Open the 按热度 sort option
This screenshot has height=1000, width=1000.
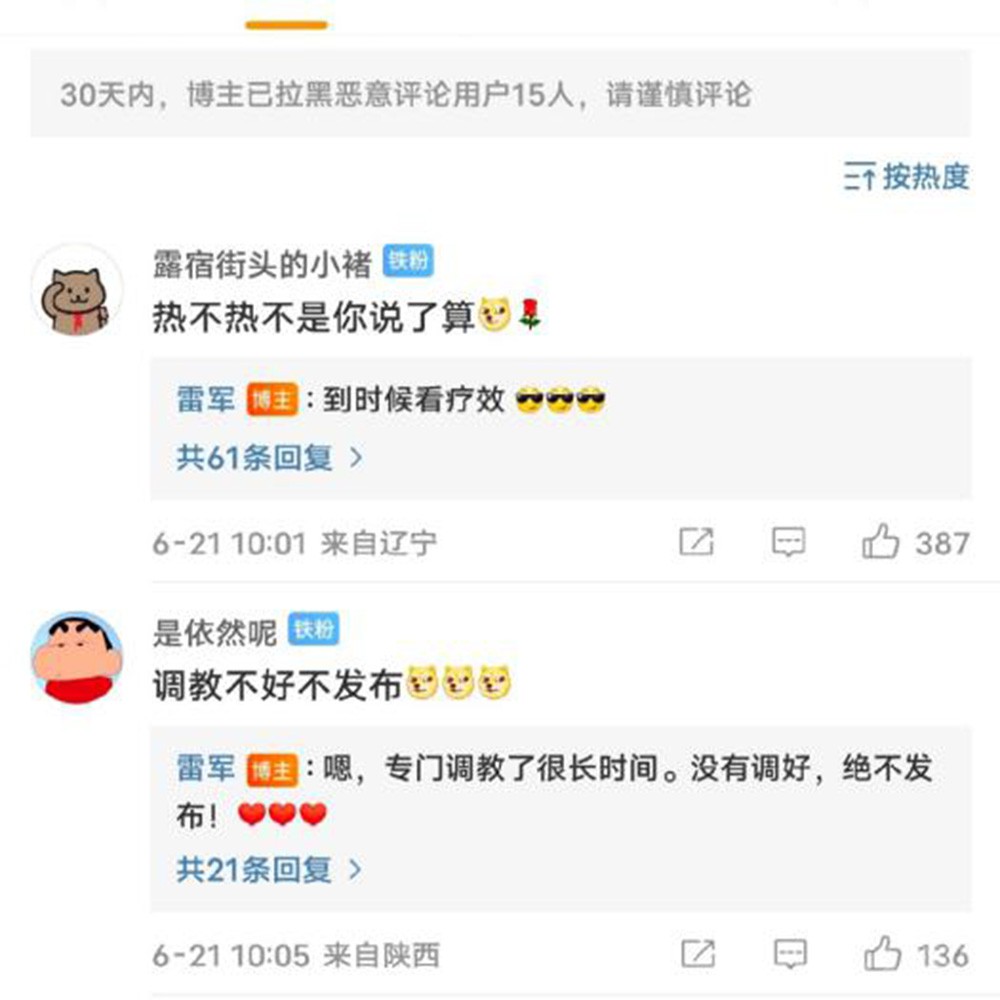point(908,178)
